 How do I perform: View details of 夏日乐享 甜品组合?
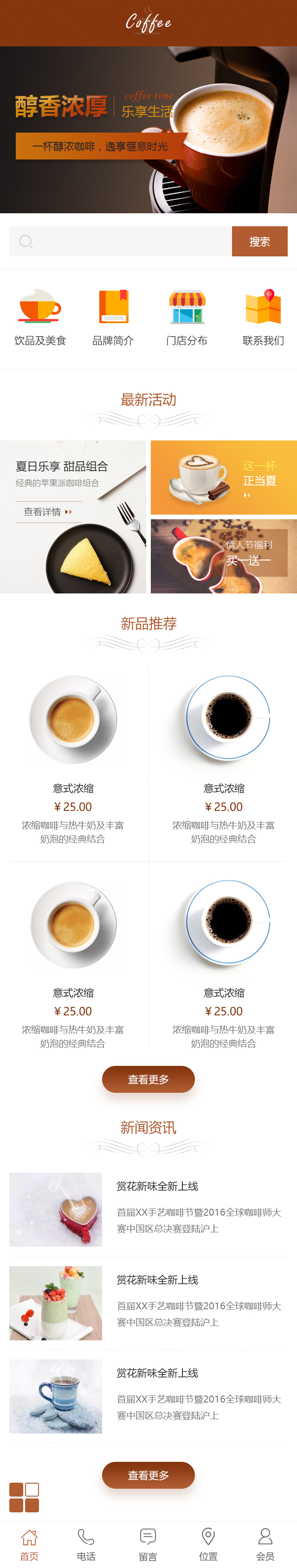coord(48,512)
